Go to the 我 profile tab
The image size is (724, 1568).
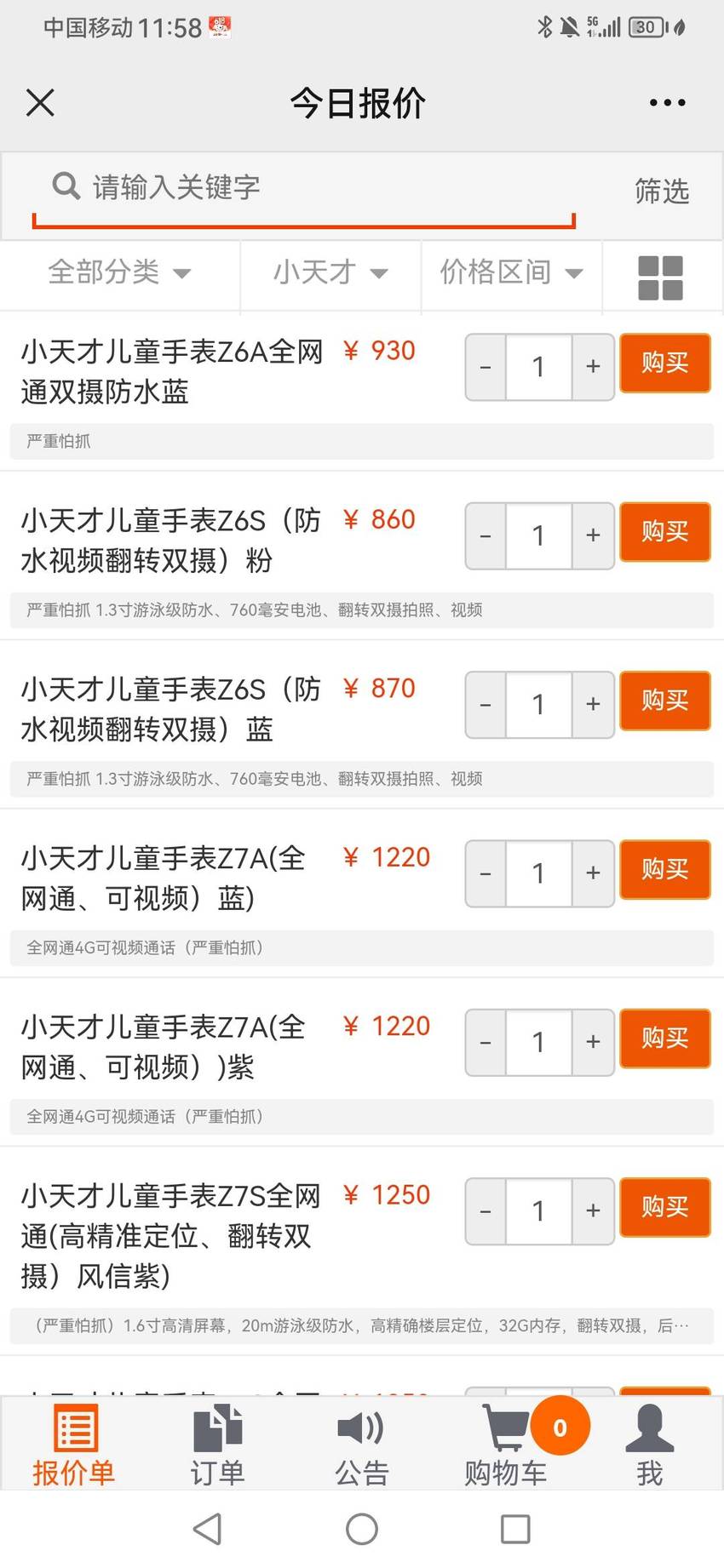tap(650, 1445)
